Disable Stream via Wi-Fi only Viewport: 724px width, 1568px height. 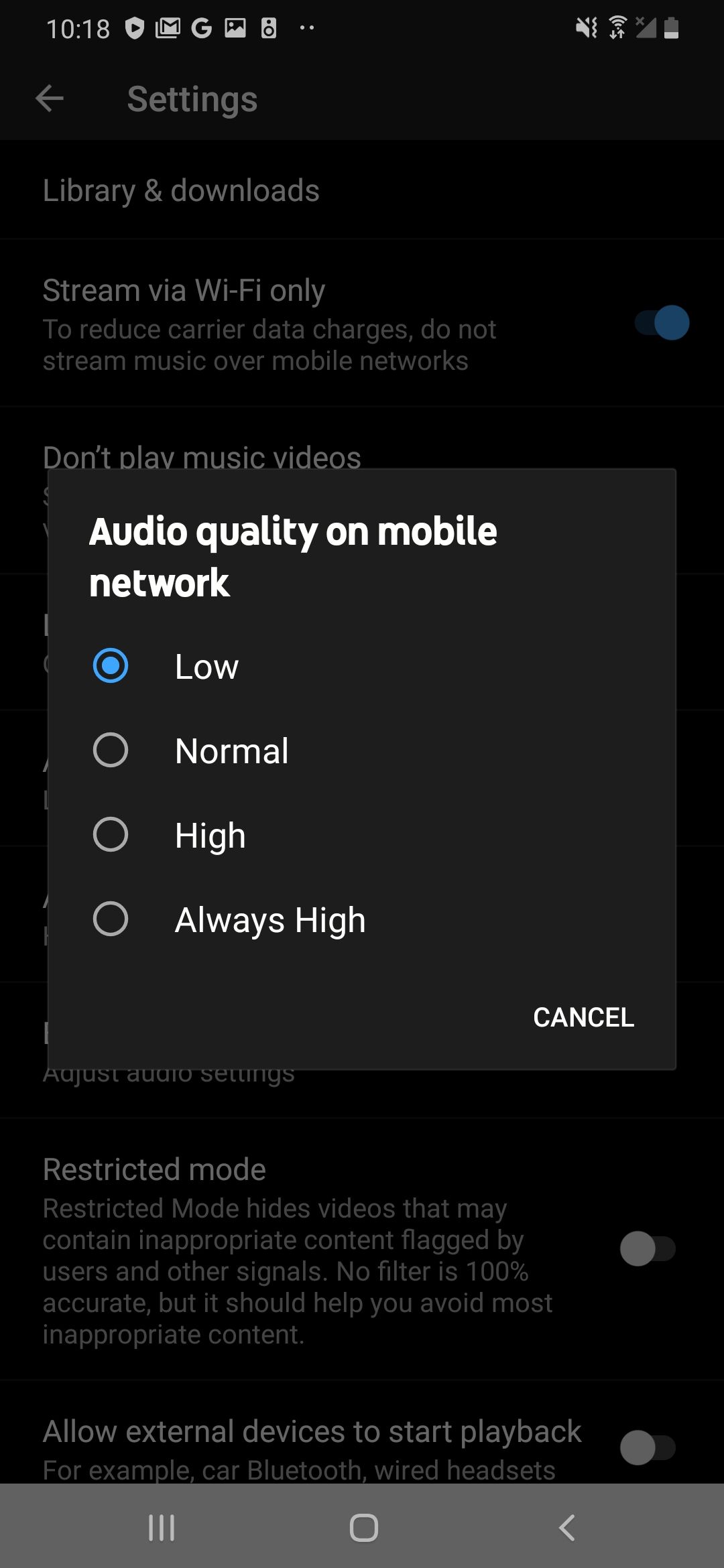point(660,322)
